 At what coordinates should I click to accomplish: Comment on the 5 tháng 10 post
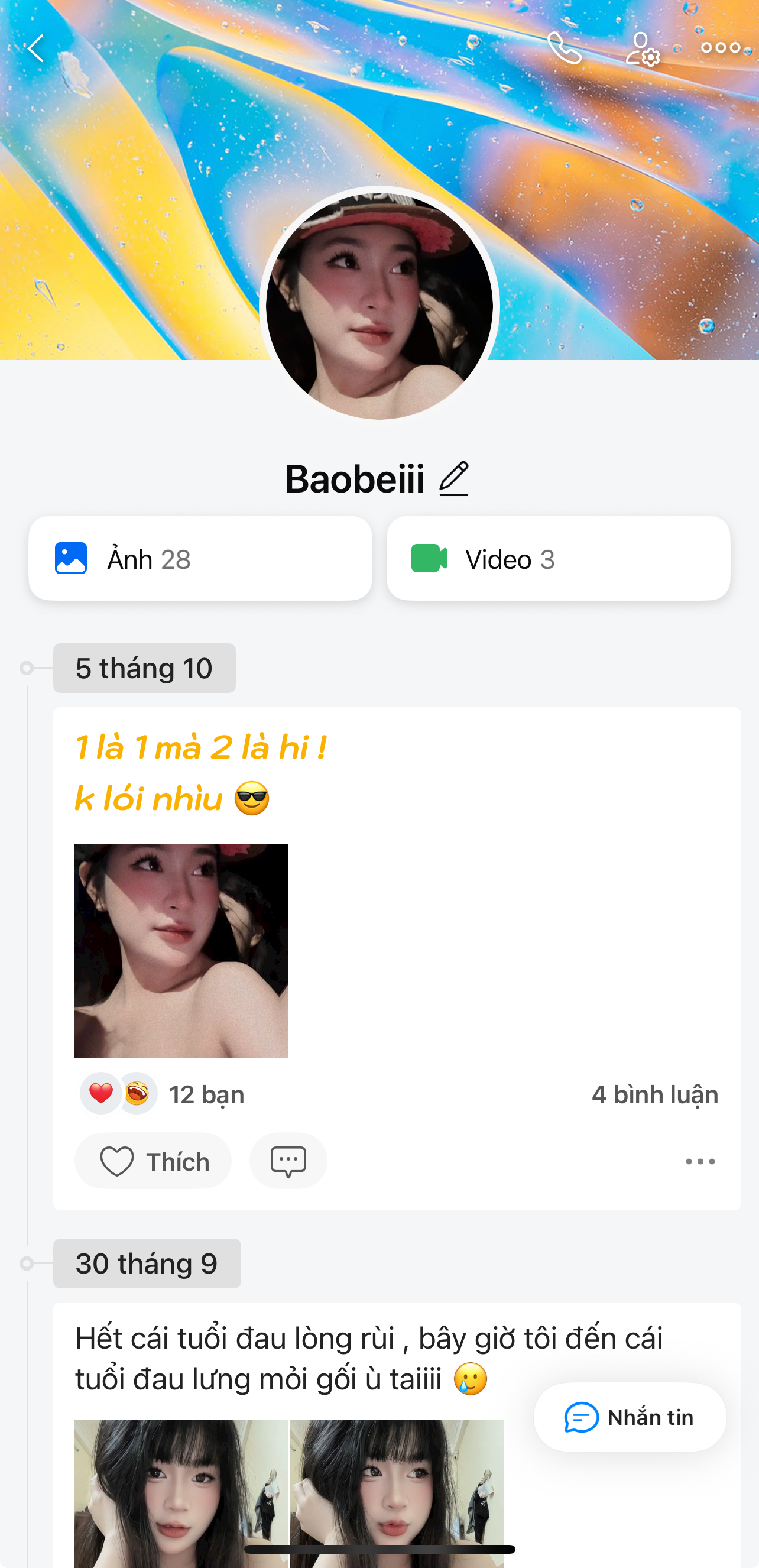click(288, 1161)
